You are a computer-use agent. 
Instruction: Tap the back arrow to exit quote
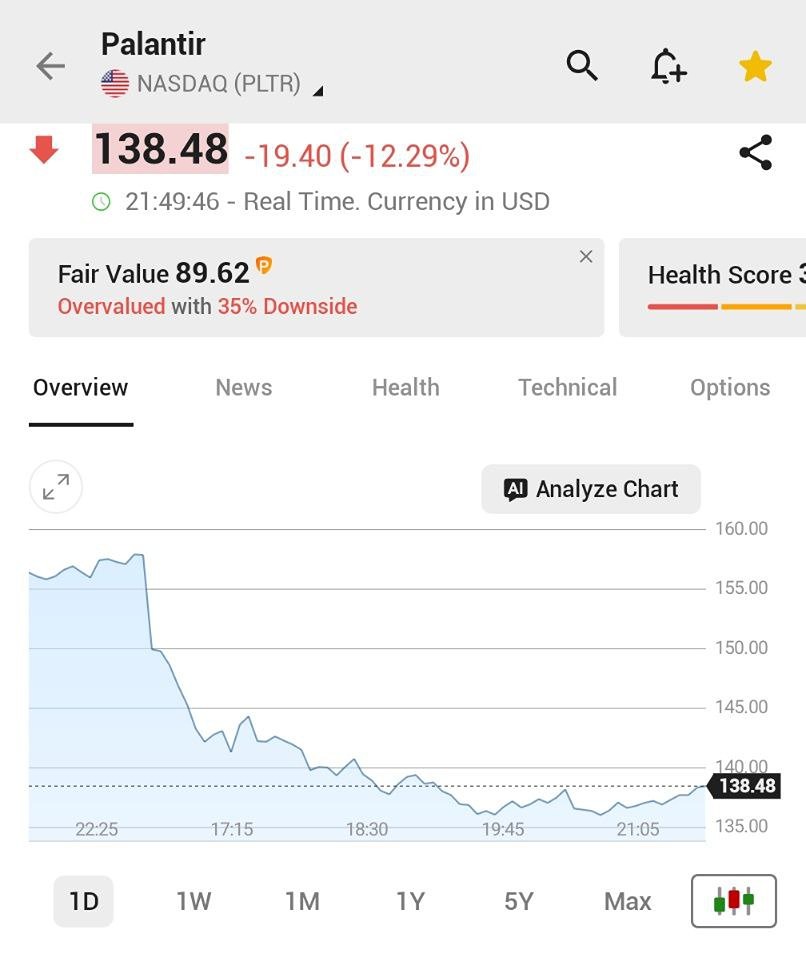click(48, 65)
